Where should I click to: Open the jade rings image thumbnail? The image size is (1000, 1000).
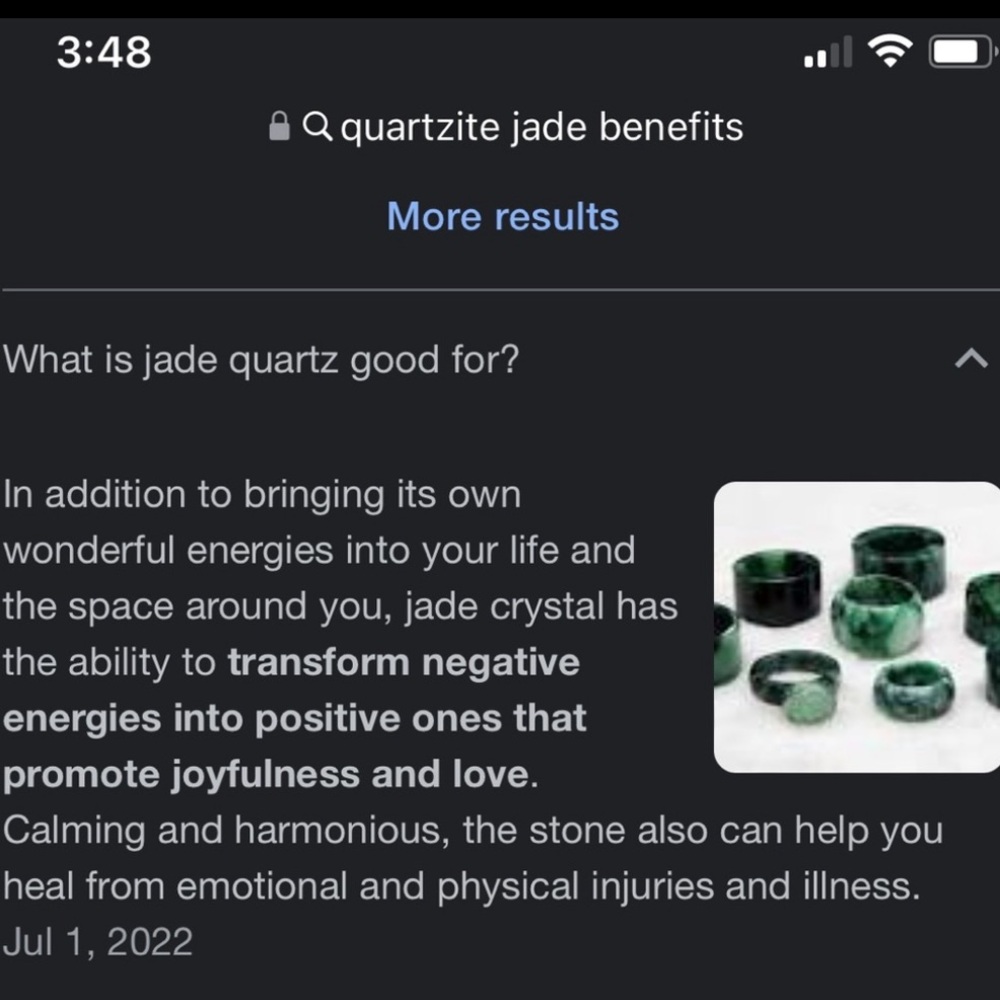(x=856, y=627)
